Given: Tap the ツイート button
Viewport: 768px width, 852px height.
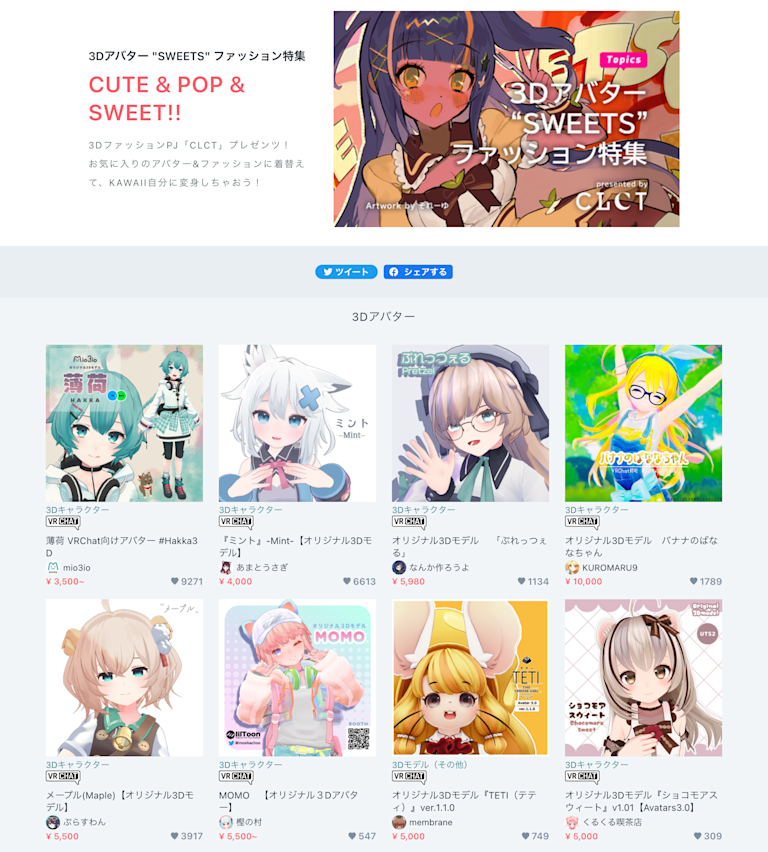Looking at the screenshot, I should click(x=346, y=272).
